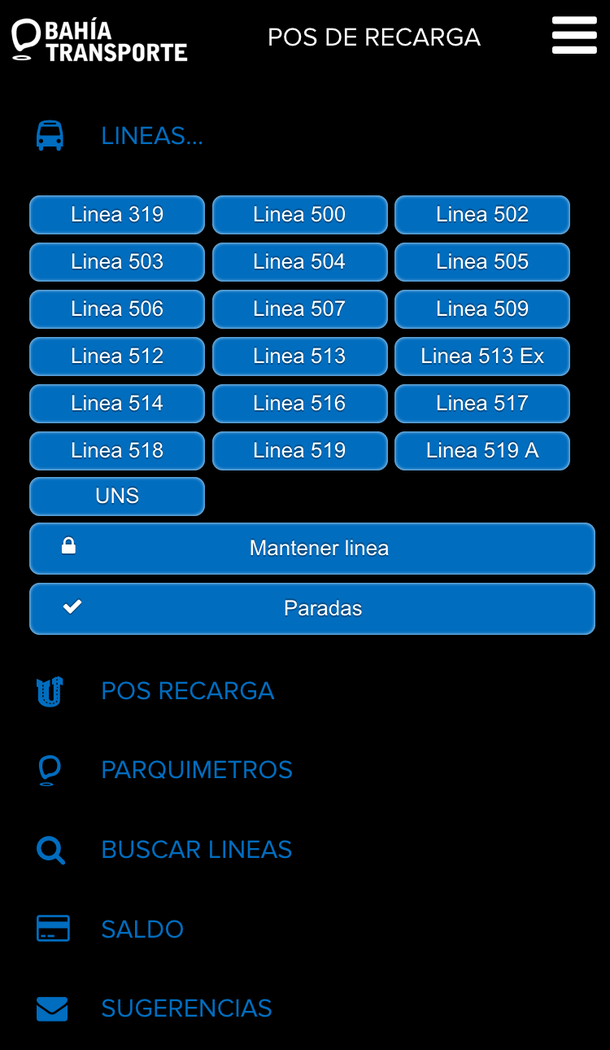Select the Linea 502 chip
This screenshot has height=1050, width=610.
[x=482, y=215]
